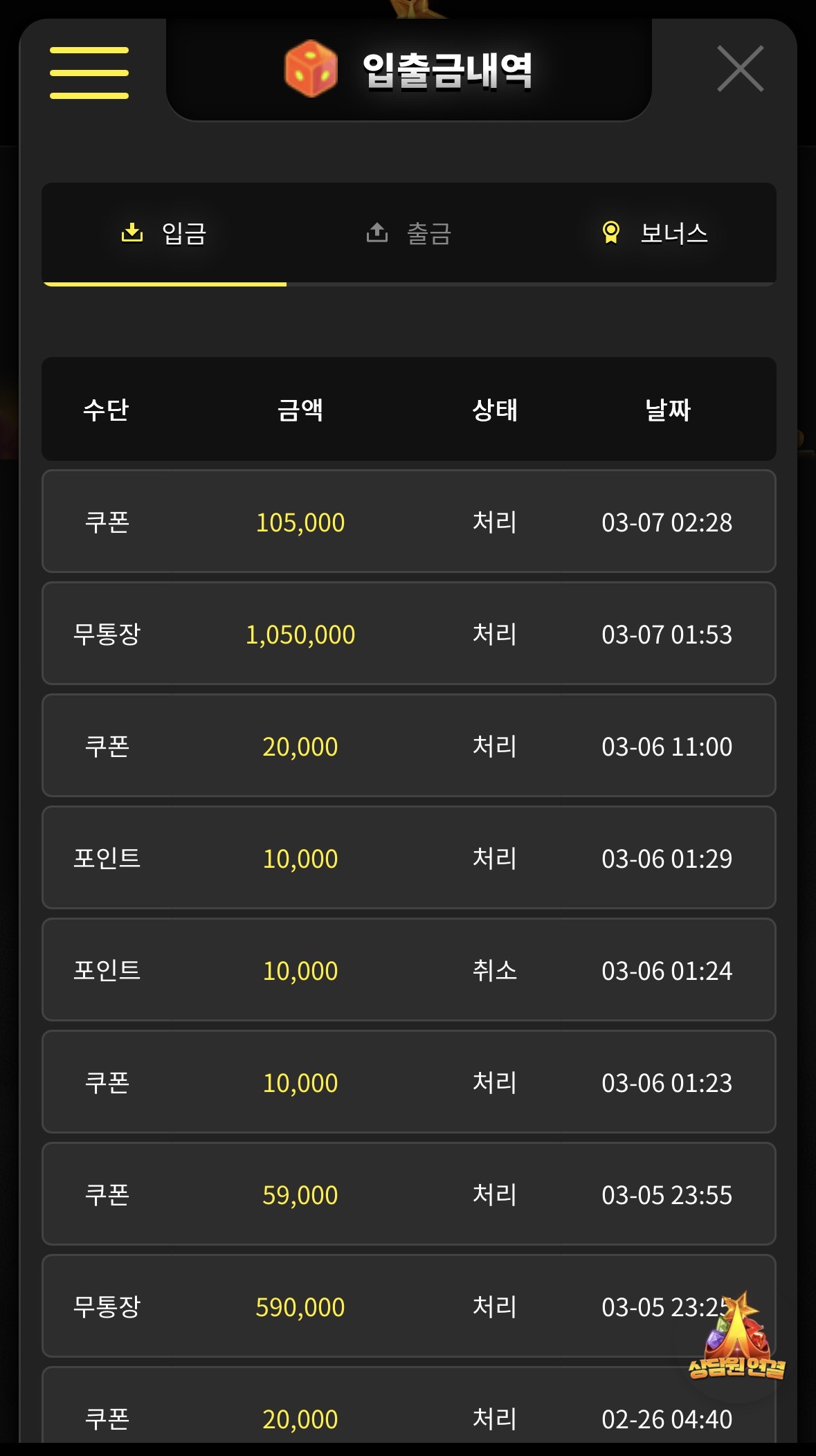Close the 입출금내역 dialog
Image resolution: width=816 pixels, height=1456 pixels.
click(740, 69)
